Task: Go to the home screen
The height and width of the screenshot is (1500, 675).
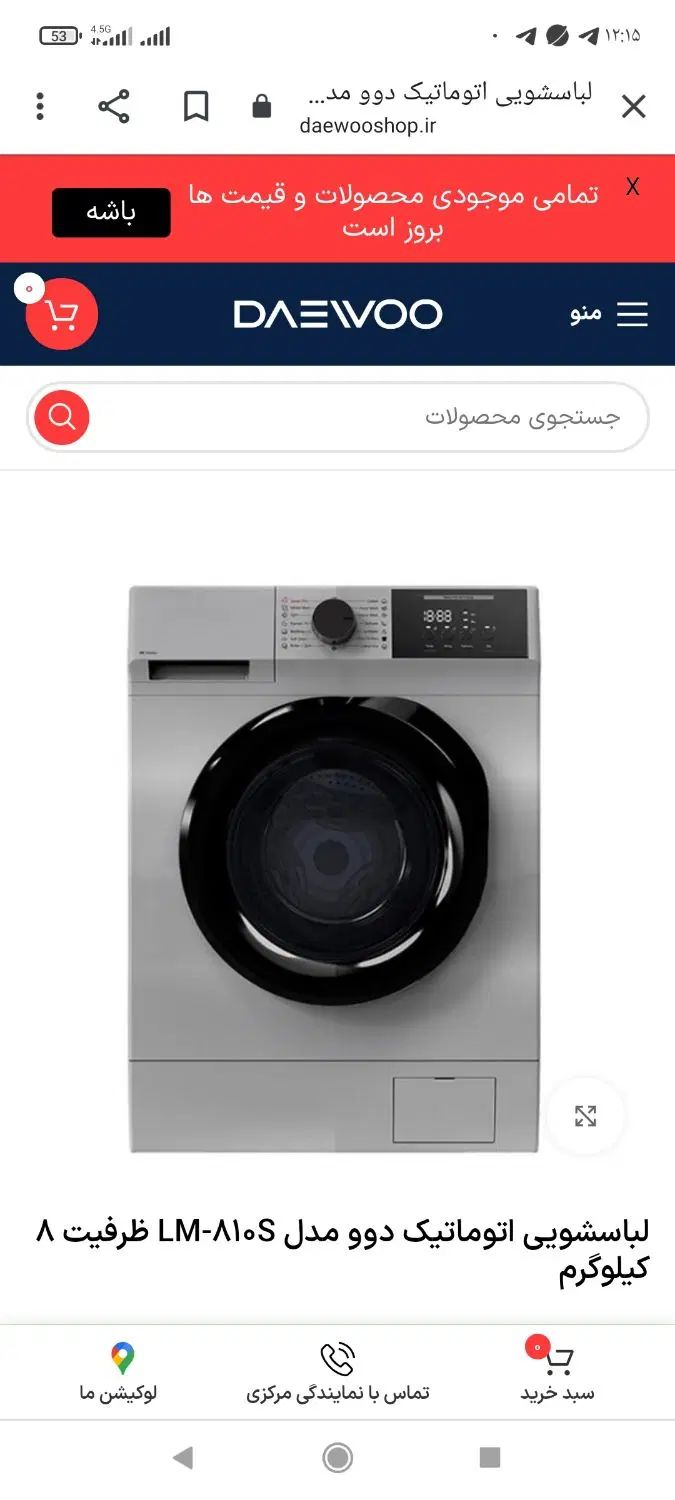Action: point(337,1457)
